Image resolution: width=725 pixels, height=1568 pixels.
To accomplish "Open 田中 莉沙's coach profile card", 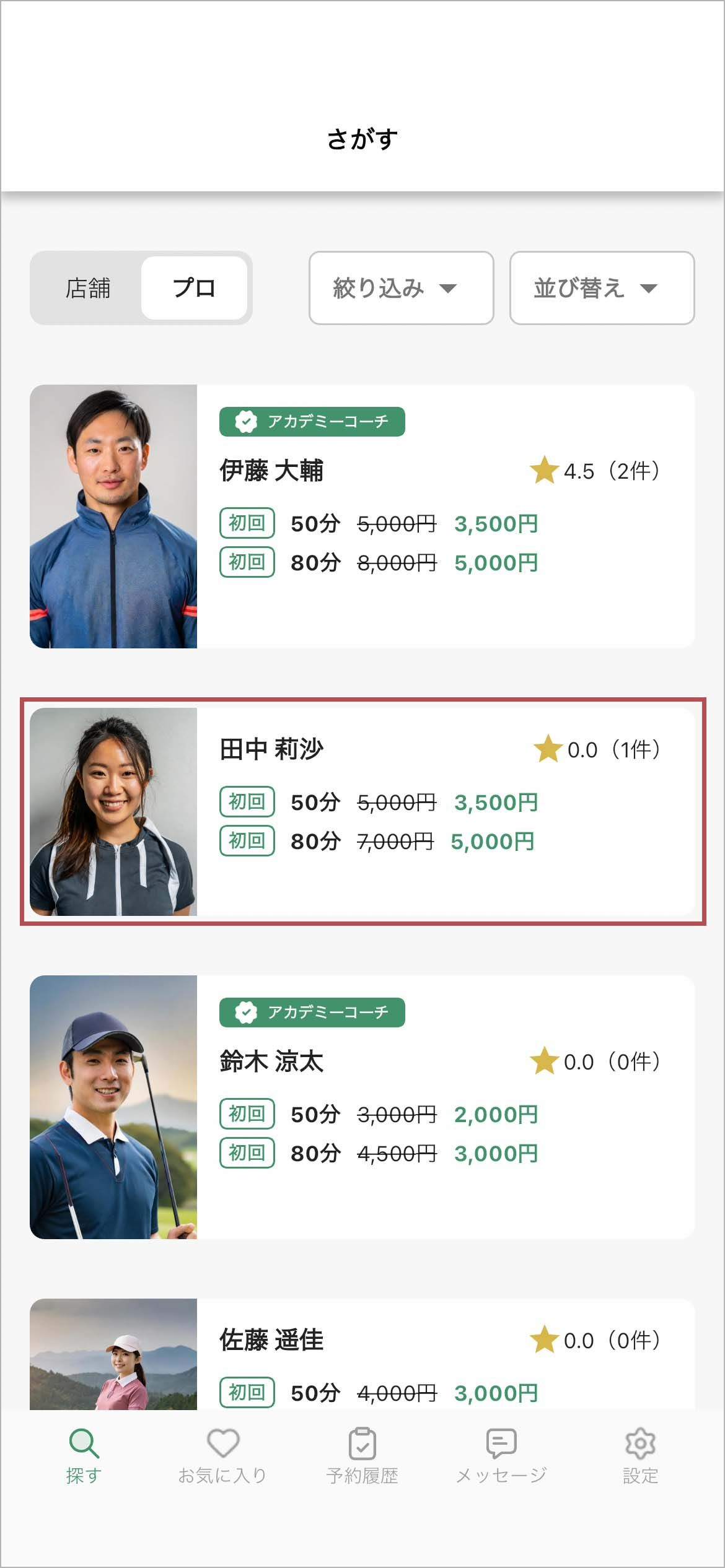I will point(362,811).
